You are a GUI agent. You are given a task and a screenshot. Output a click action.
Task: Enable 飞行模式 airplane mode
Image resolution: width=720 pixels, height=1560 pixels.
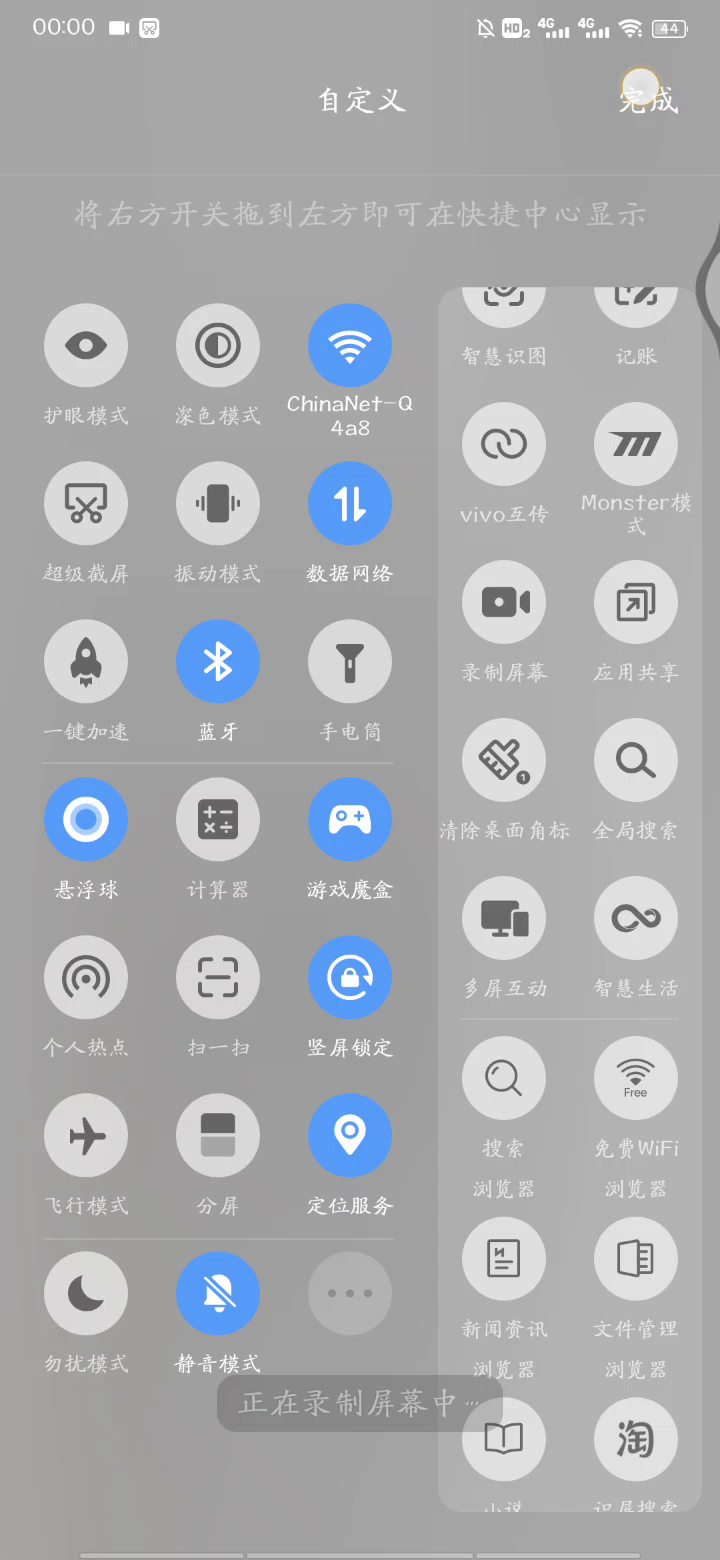click(x=86, y=1136)
